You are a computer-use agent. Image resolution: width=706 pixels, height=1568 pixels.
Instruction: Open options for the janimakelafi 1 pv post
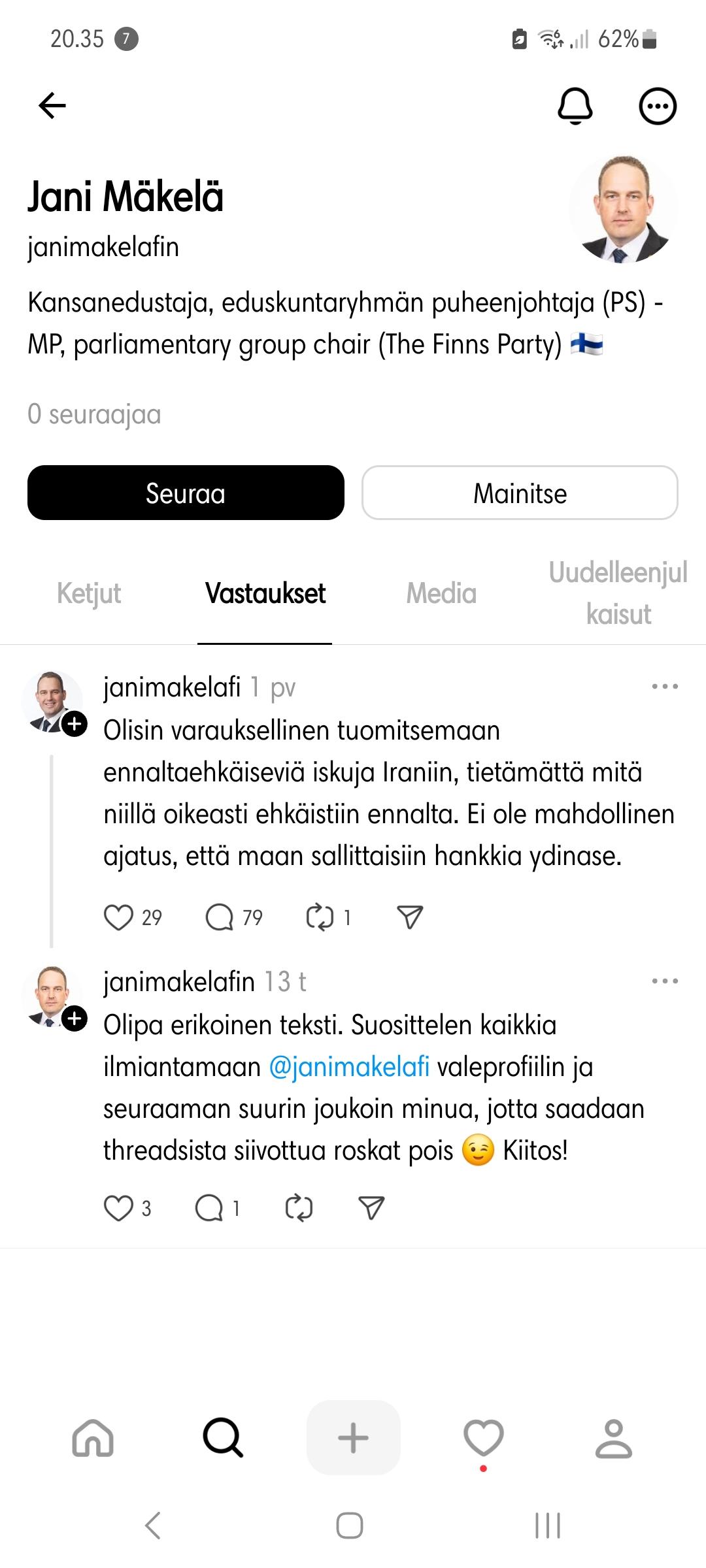pos(665,687)
